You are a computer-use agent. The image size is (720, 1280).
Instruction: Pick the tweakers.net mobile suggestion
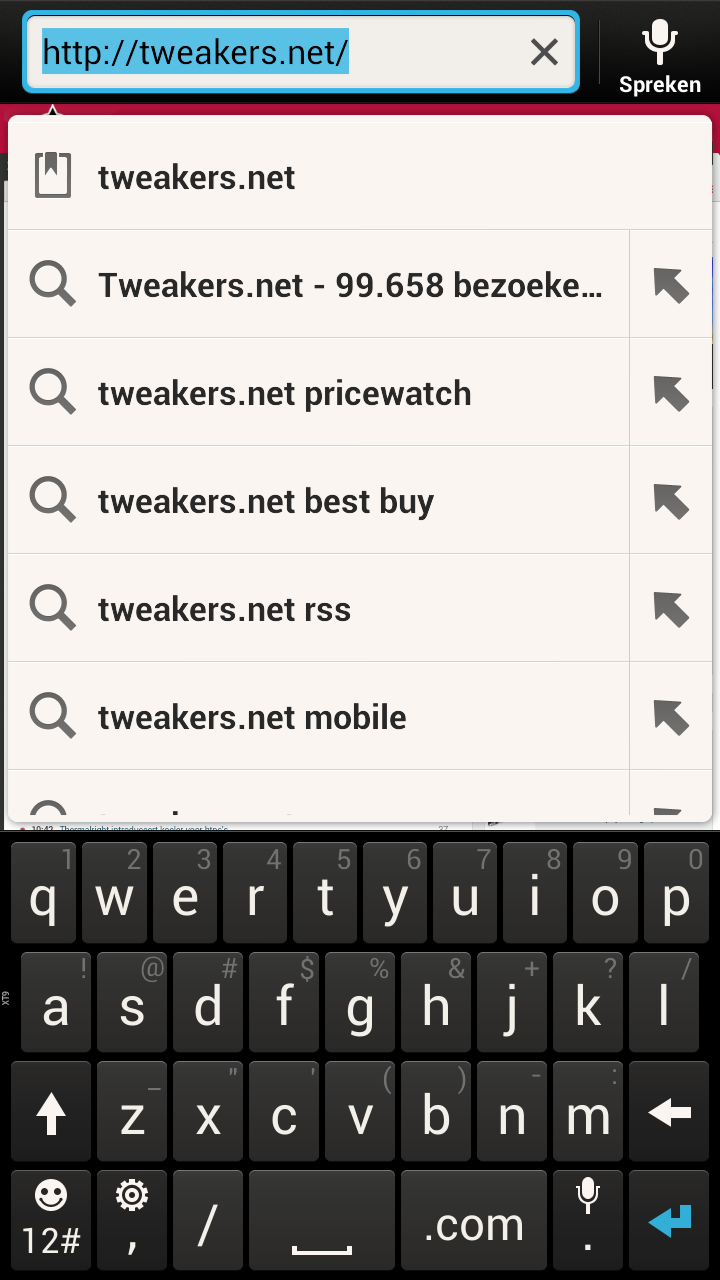click(x=318, y=716)
